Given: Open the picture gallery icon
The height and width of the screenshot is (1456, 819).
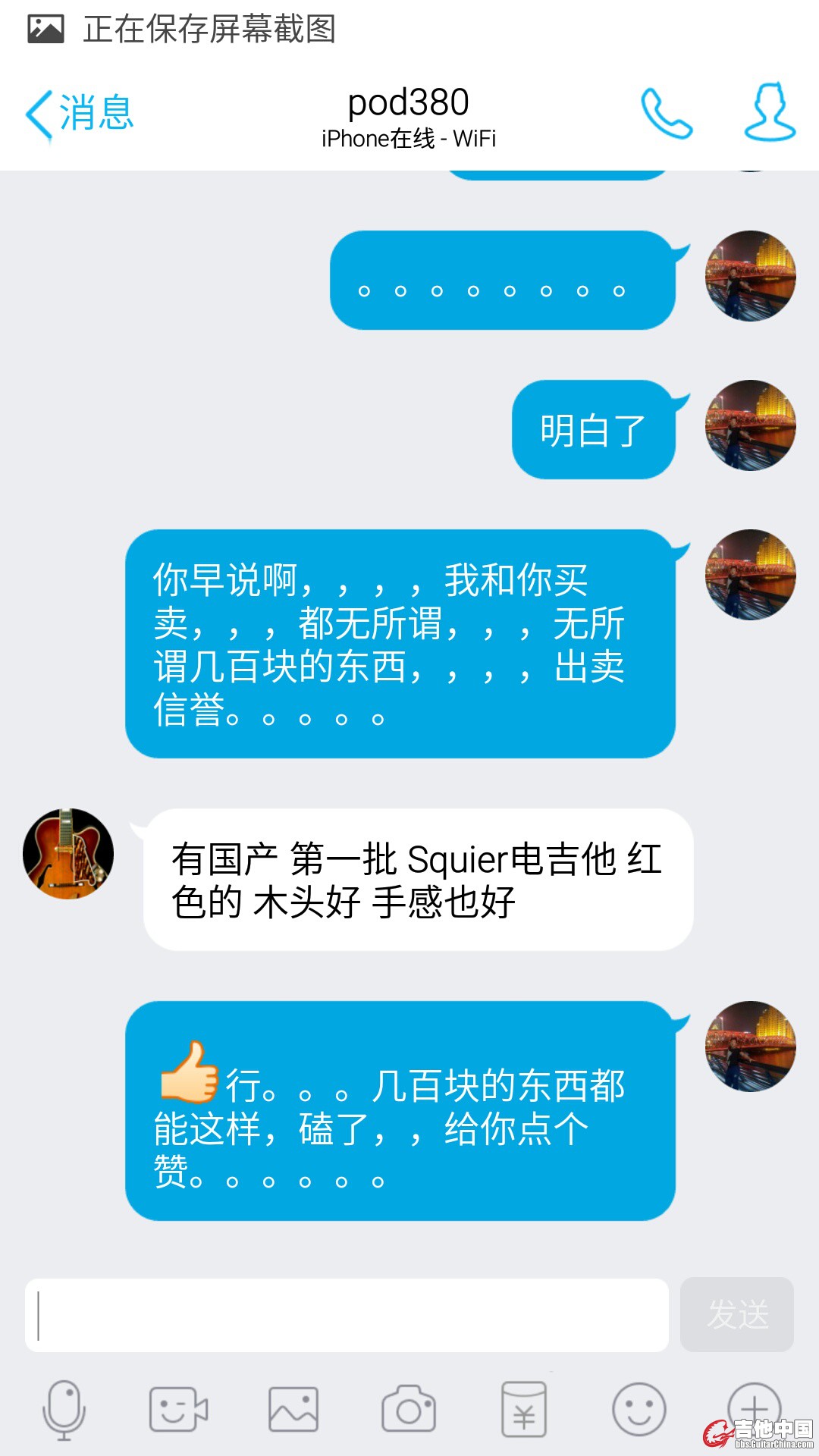Looking at the screenshot, I should coord(293,1409).
